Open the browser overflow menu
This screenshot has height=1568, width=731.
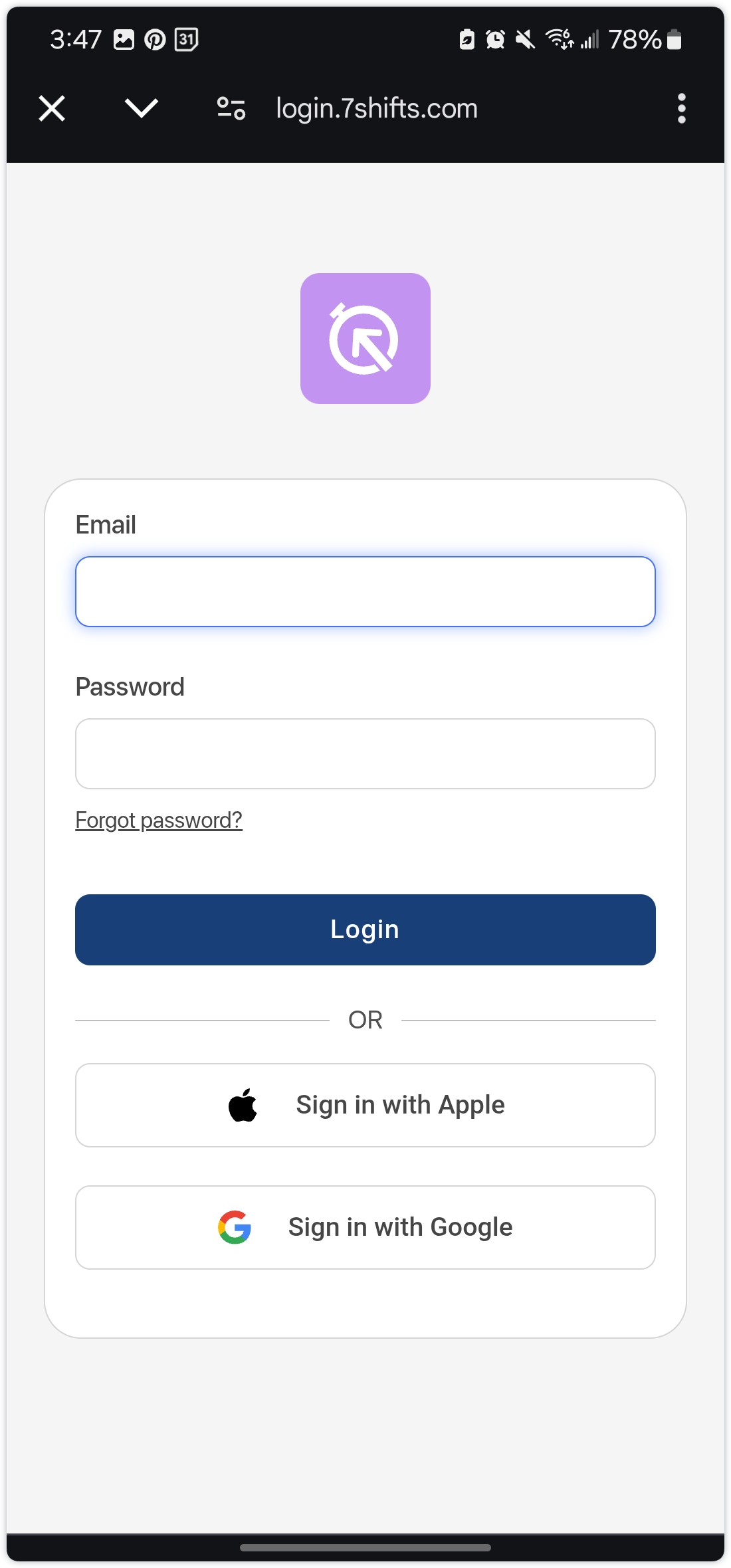[681, 108]
